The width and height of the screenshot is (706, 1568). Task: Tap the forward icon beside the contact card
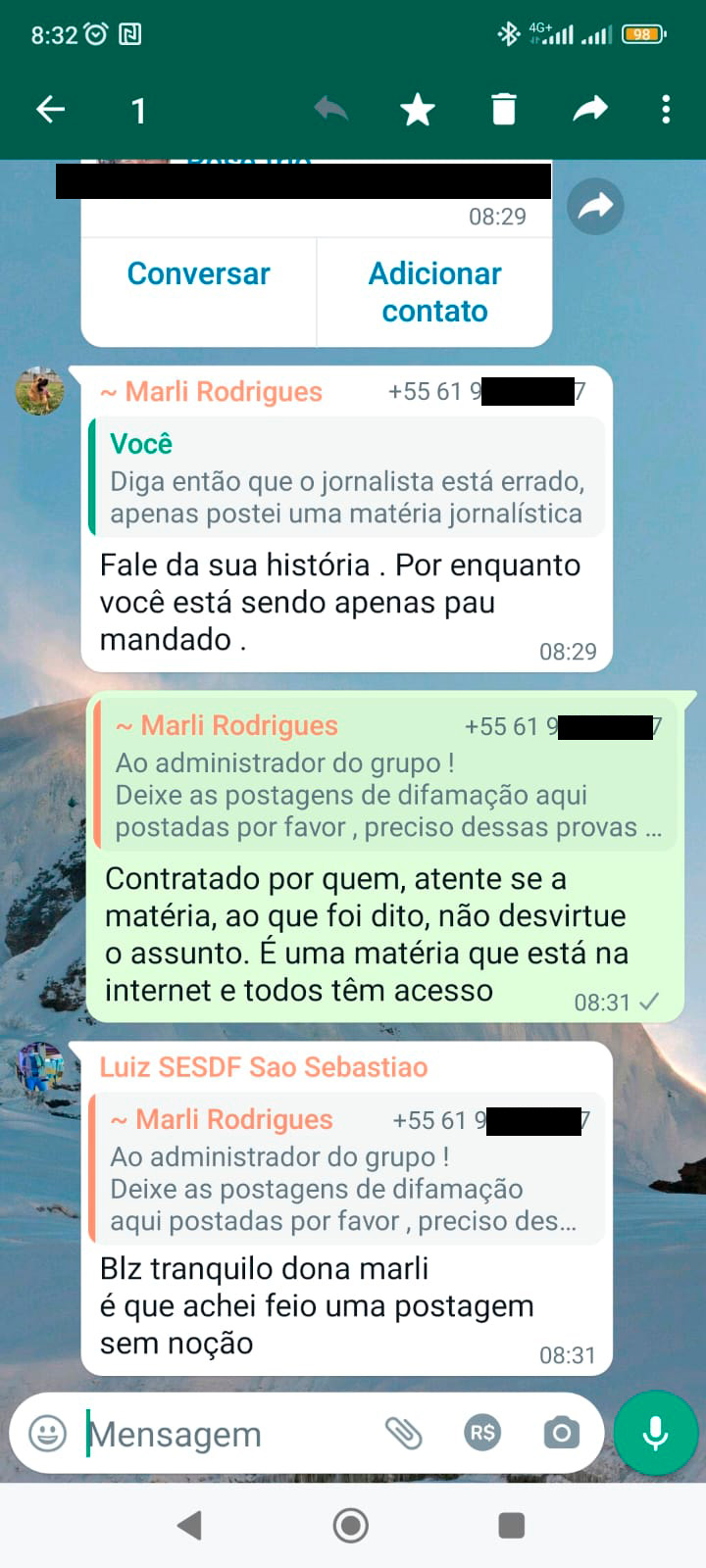(x=595, y=207)
